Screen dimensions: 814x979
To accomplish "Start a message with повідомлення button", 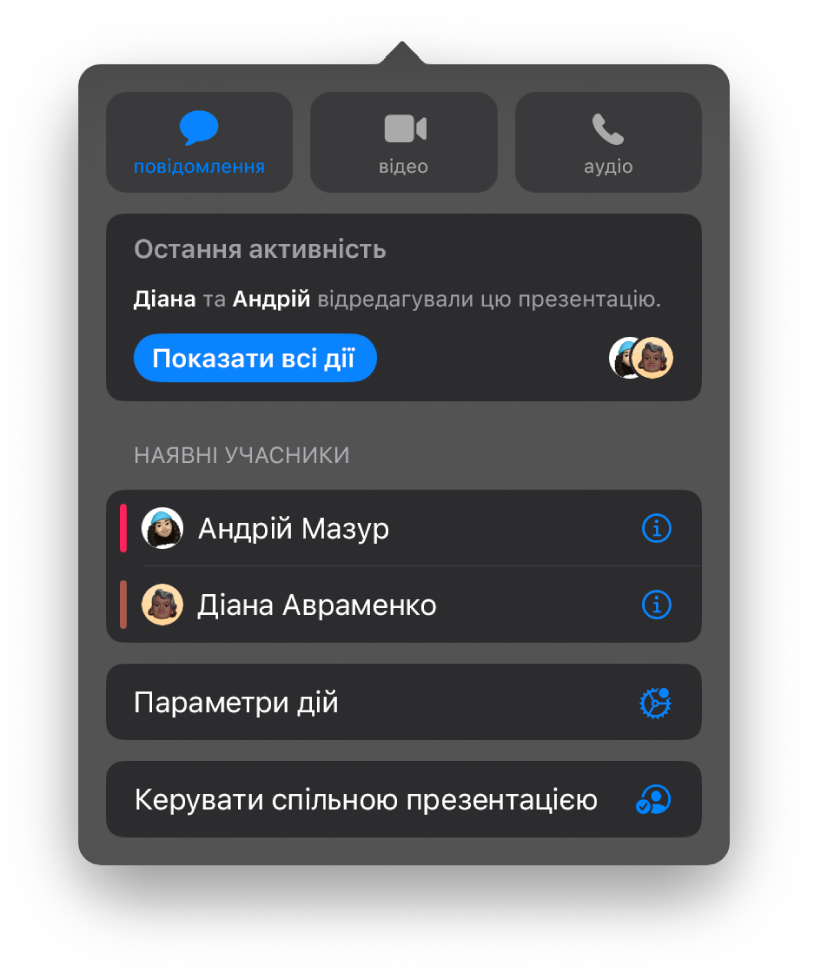I will pyautogui.click(x=199, y=142).
